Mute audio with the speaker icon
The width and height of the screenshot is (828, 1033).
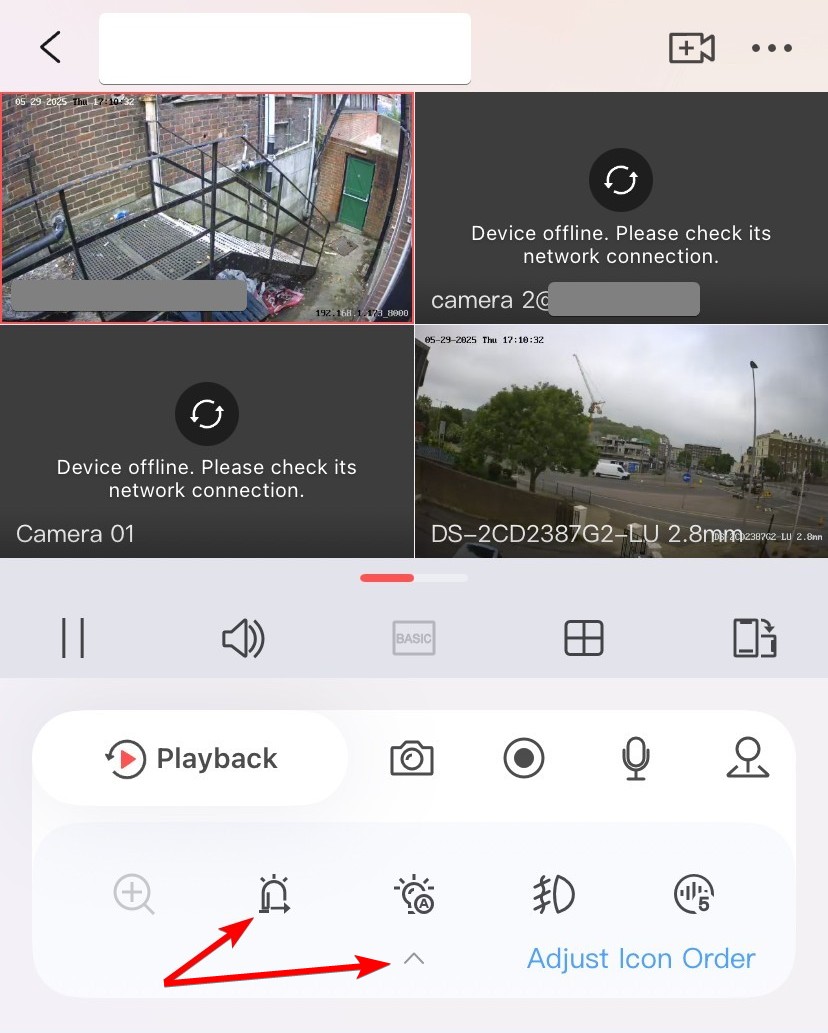pyautogui.click(x=243, y=637)
